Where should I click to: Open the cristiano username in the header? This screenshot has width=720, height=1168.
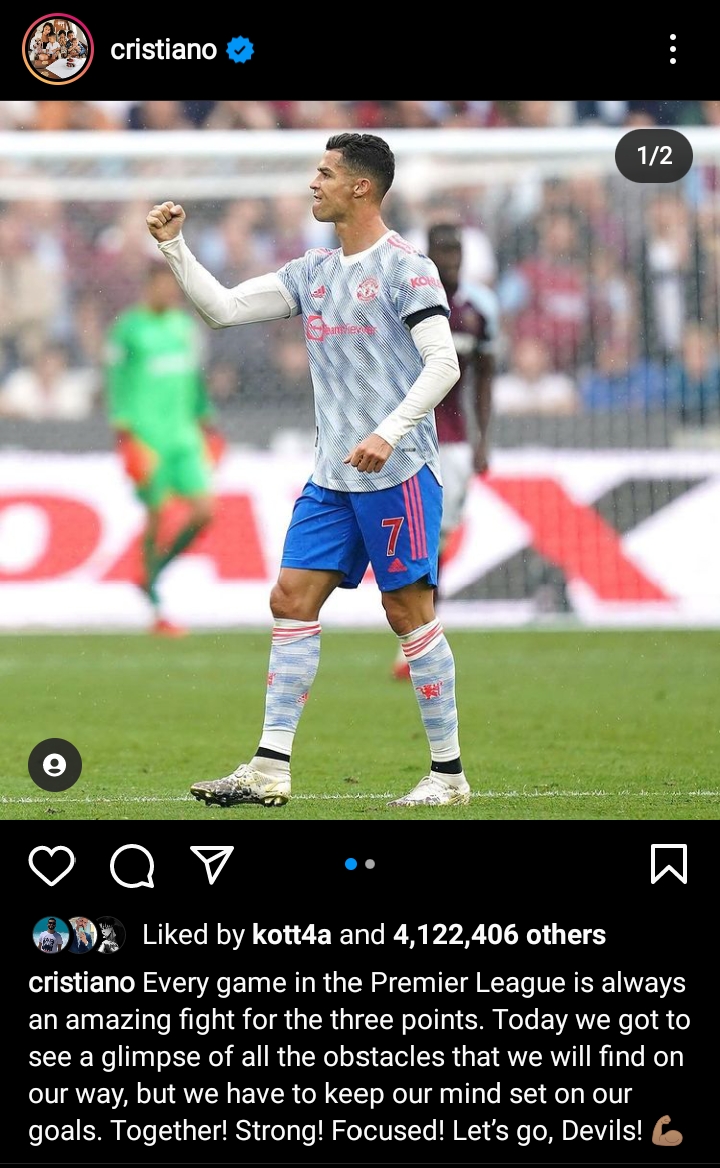point(163,49)
